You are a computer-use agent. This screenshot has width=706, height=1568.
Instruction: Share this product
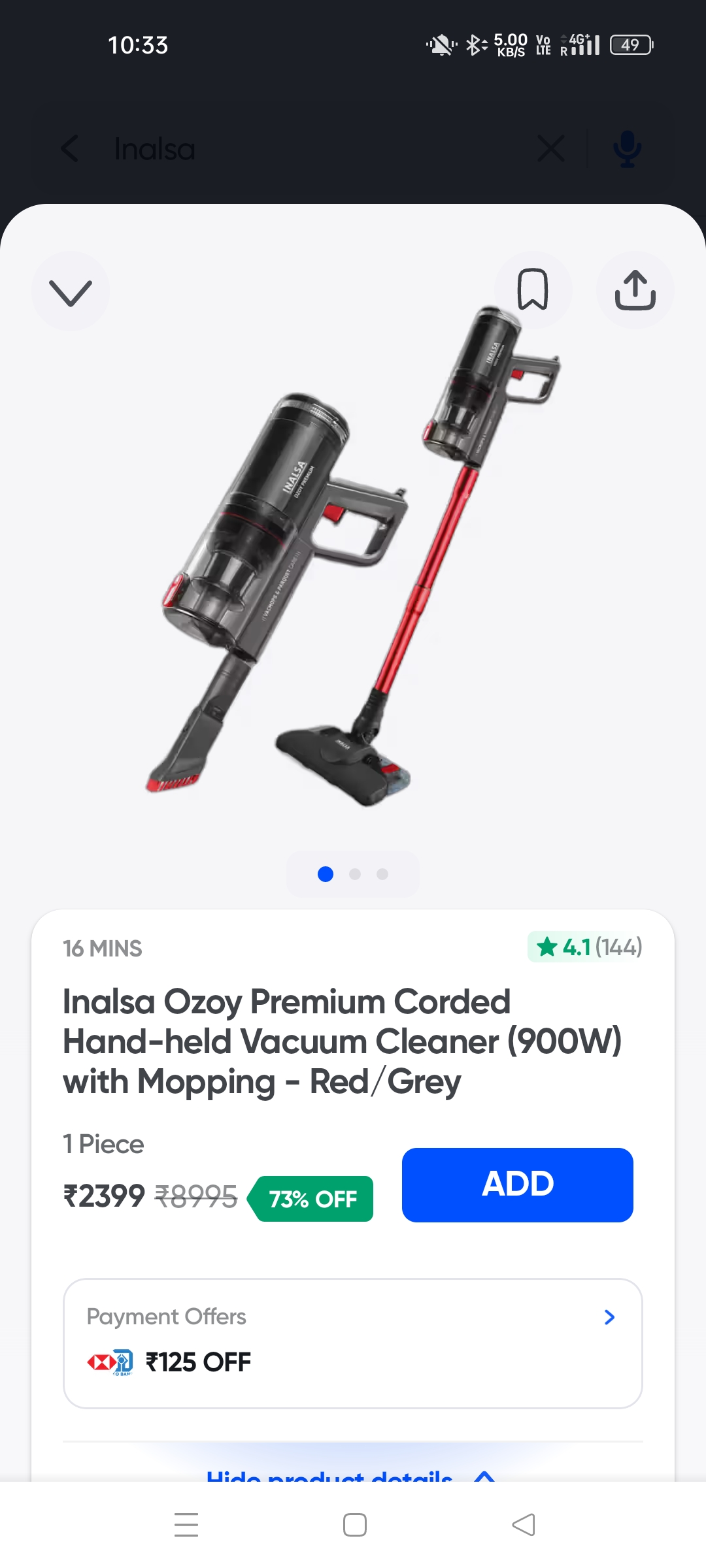point(635,290)
